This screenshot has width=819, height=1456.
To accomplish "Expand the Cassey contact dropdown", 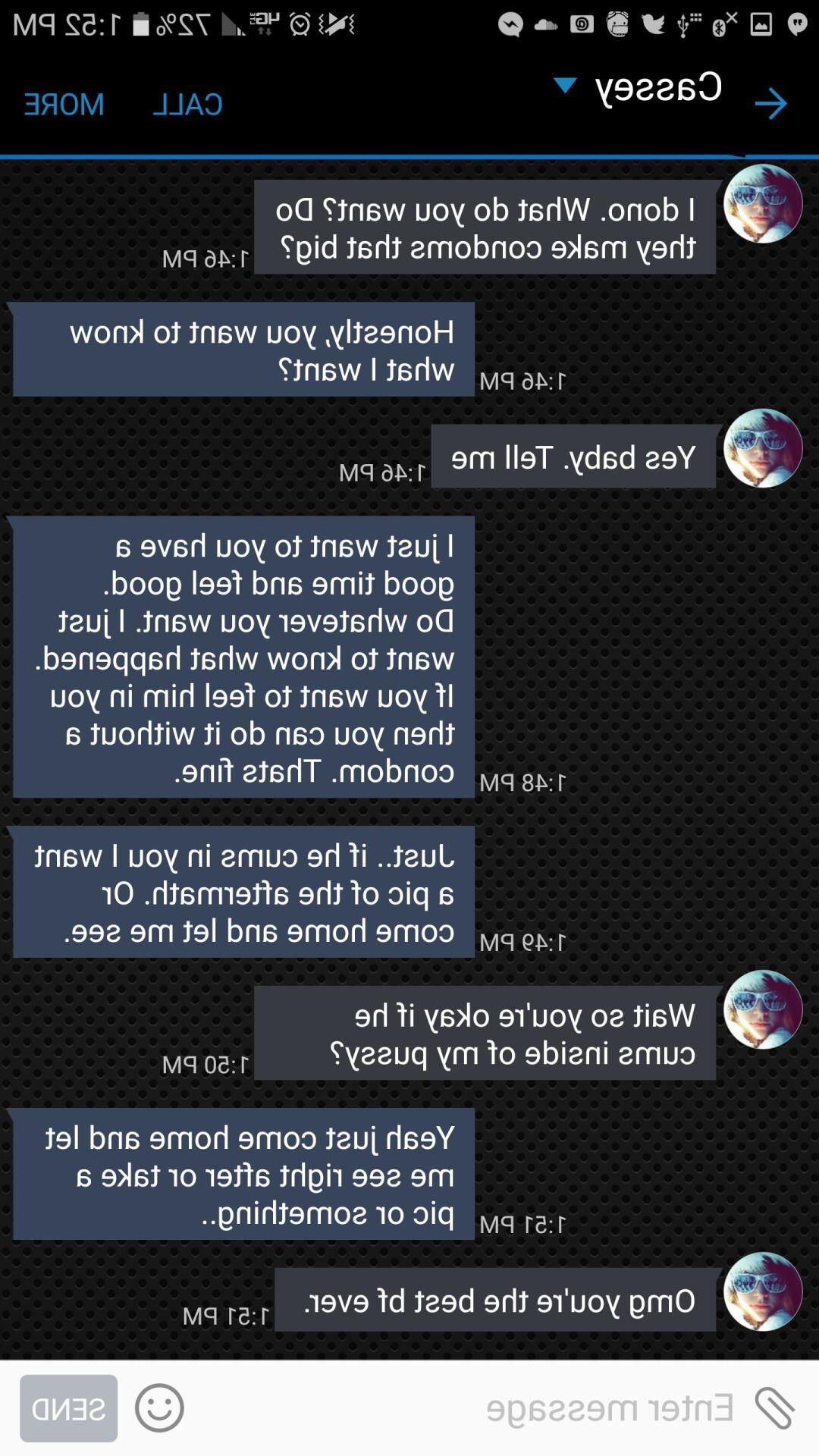I will coord(565,86).
